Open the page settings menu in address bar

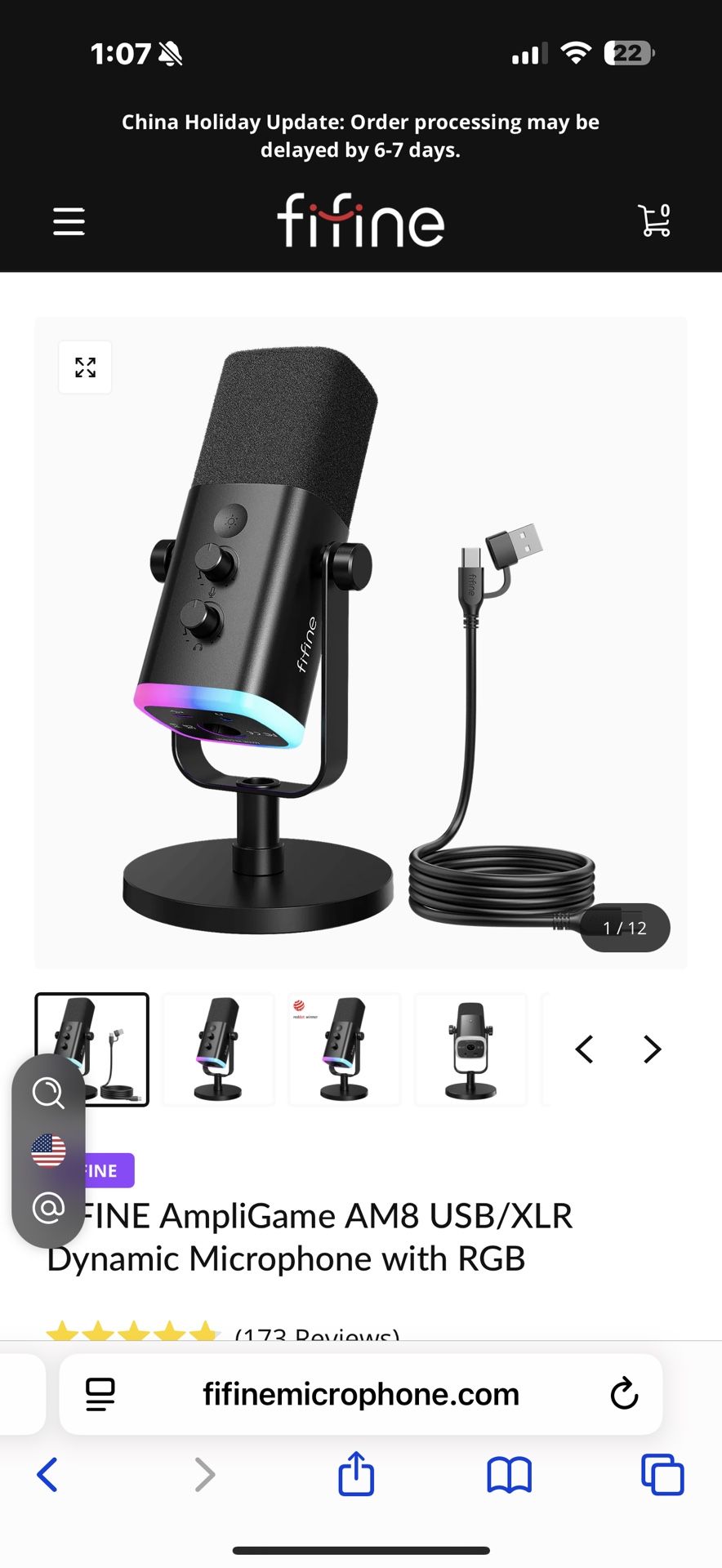click(x=100, y=1394)
